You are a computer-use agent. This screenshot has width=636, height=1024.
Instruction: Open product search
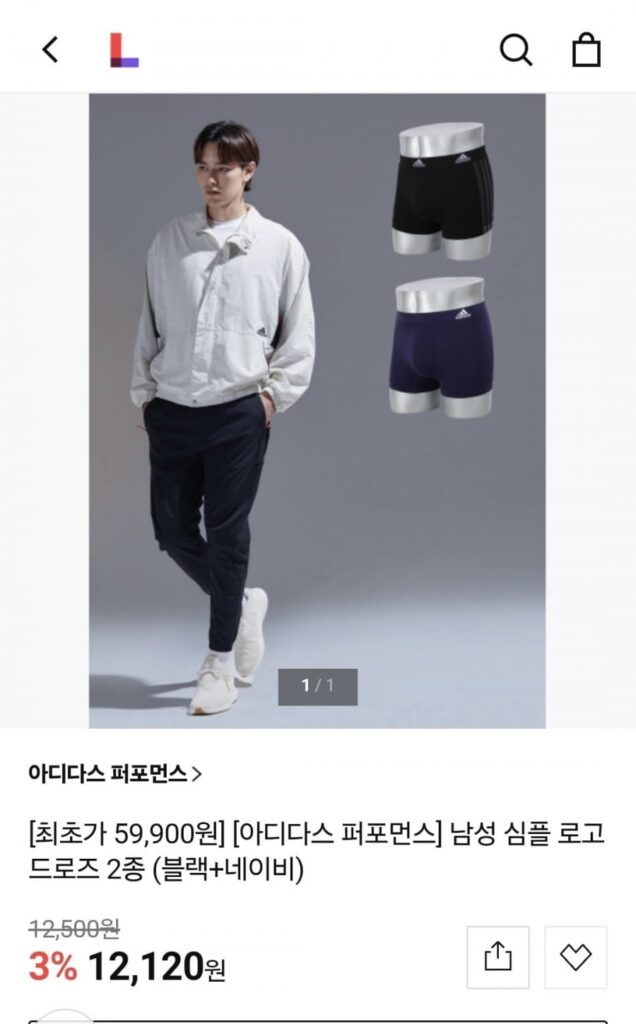tap(515, 49)
